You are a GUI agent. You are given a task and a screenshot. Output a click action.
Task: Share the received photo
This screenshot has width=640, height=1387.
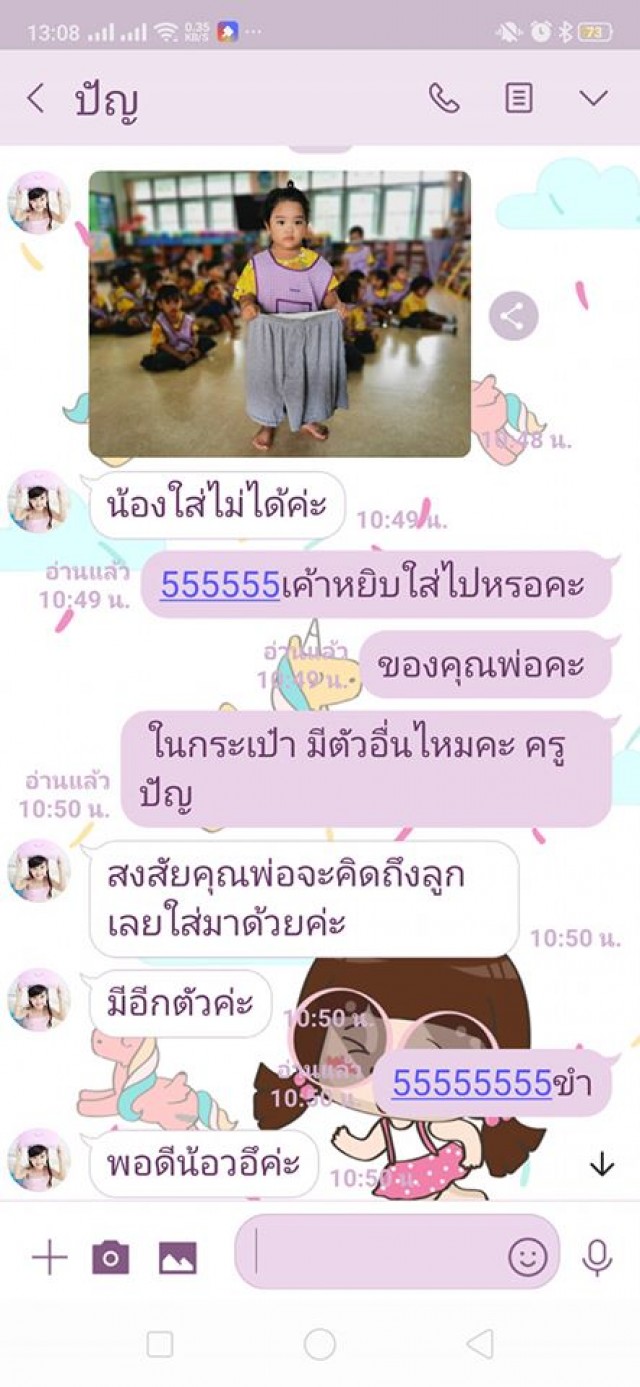(x=513, y=318)
